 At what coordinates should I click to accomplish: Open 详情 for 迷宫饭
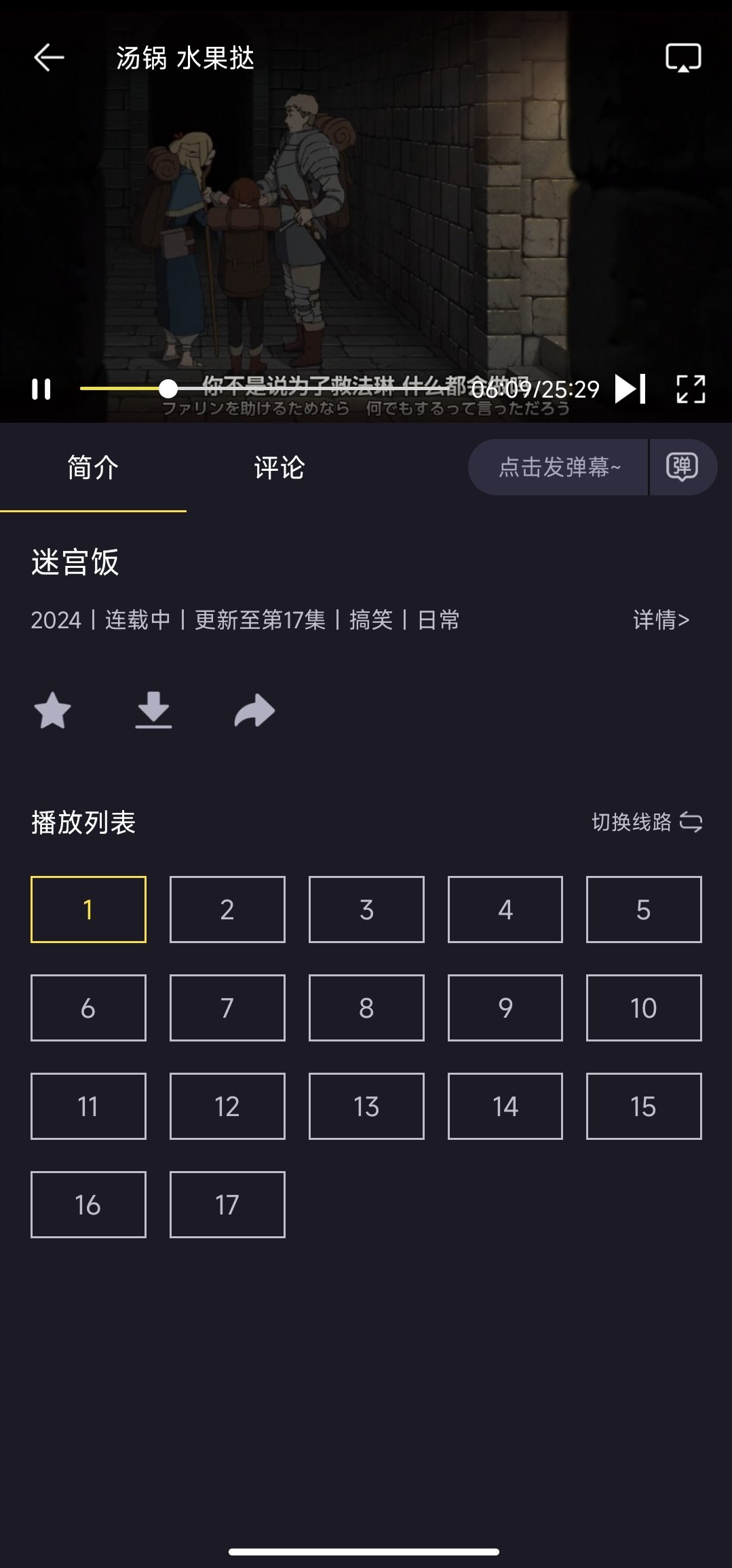click(x=661, y=619)
